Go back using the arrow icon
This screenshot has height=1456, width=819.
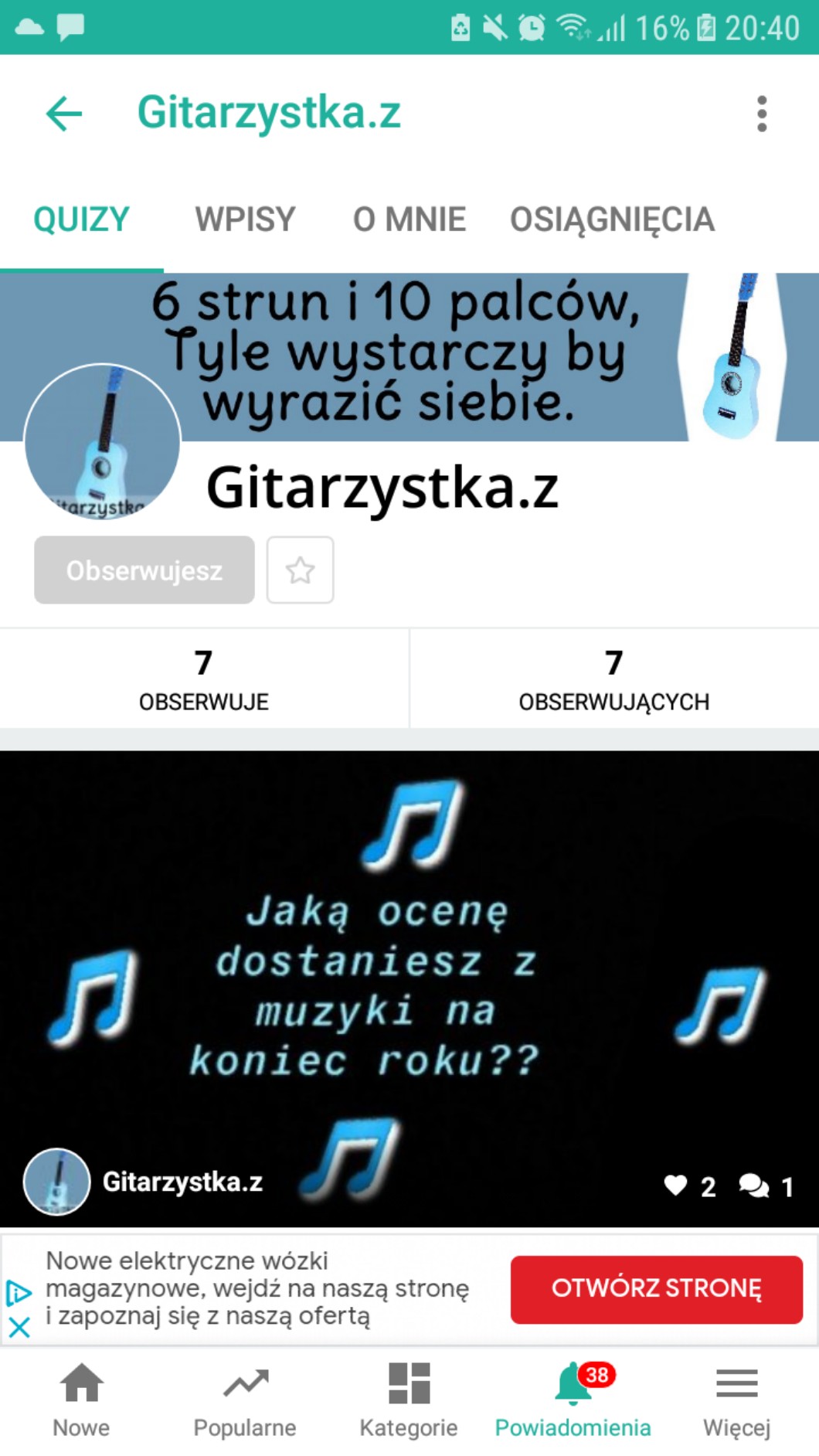[x=64, y=114]
